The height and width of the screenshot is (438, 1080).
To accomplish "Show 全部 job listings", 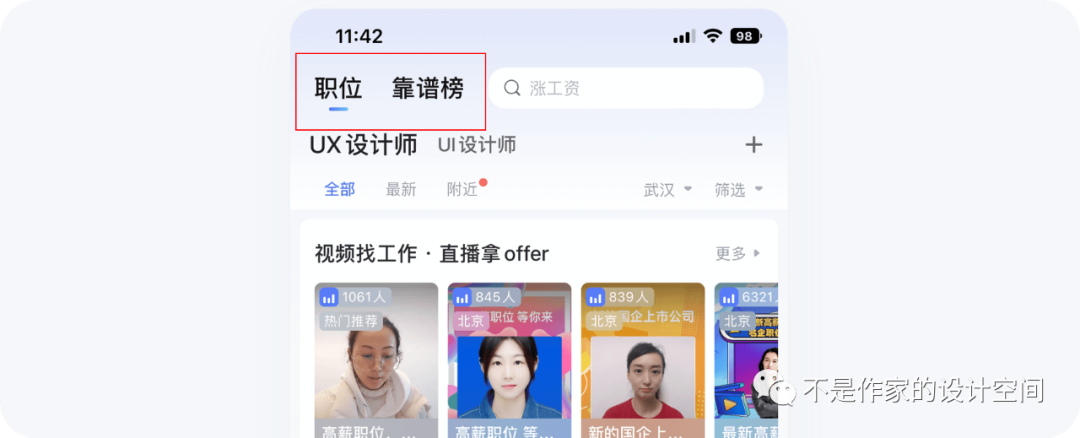I will click(x=339, y=189).
